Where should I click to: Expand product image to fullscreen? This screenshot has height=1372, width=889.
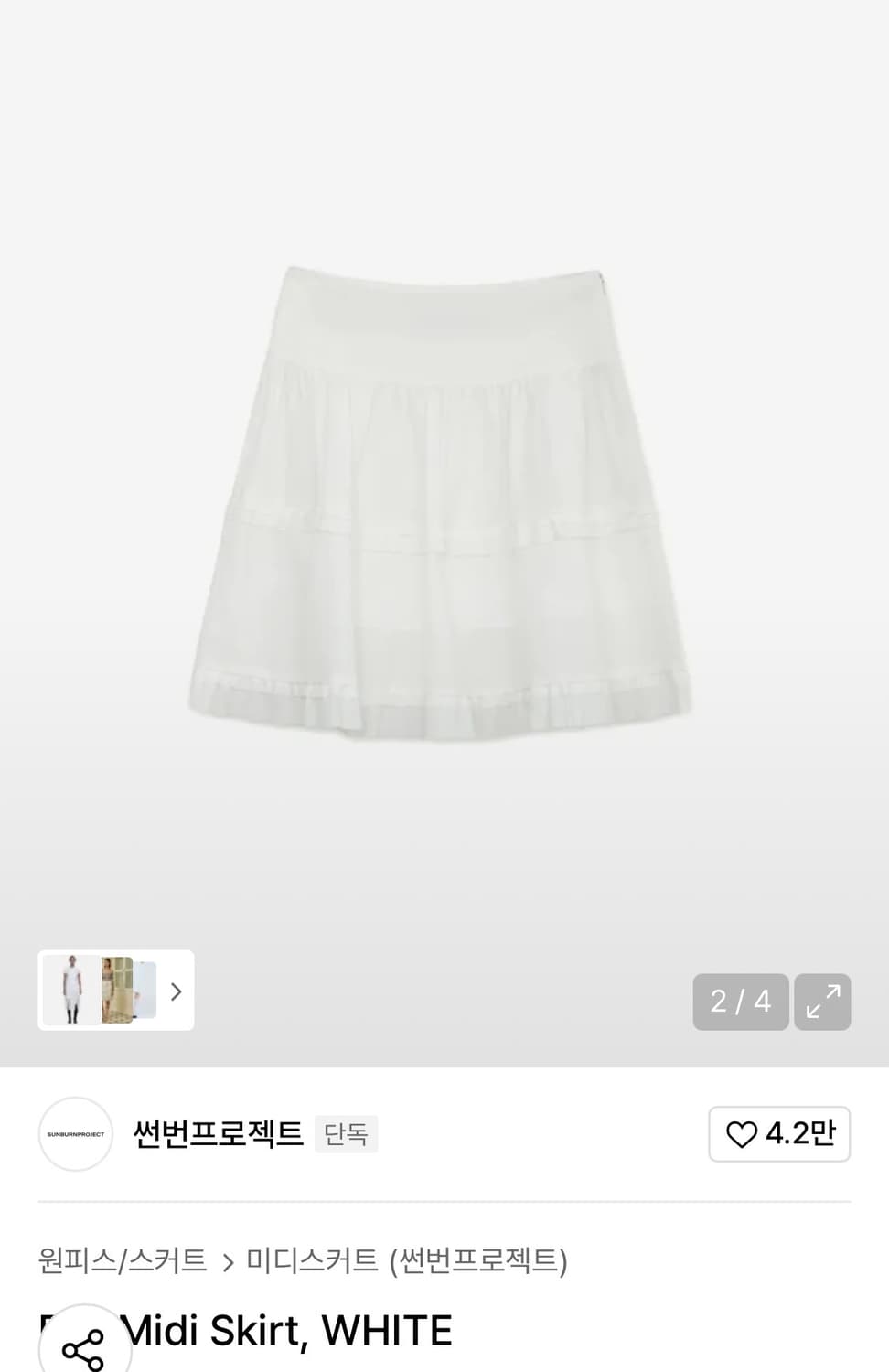click(822, 1002)
